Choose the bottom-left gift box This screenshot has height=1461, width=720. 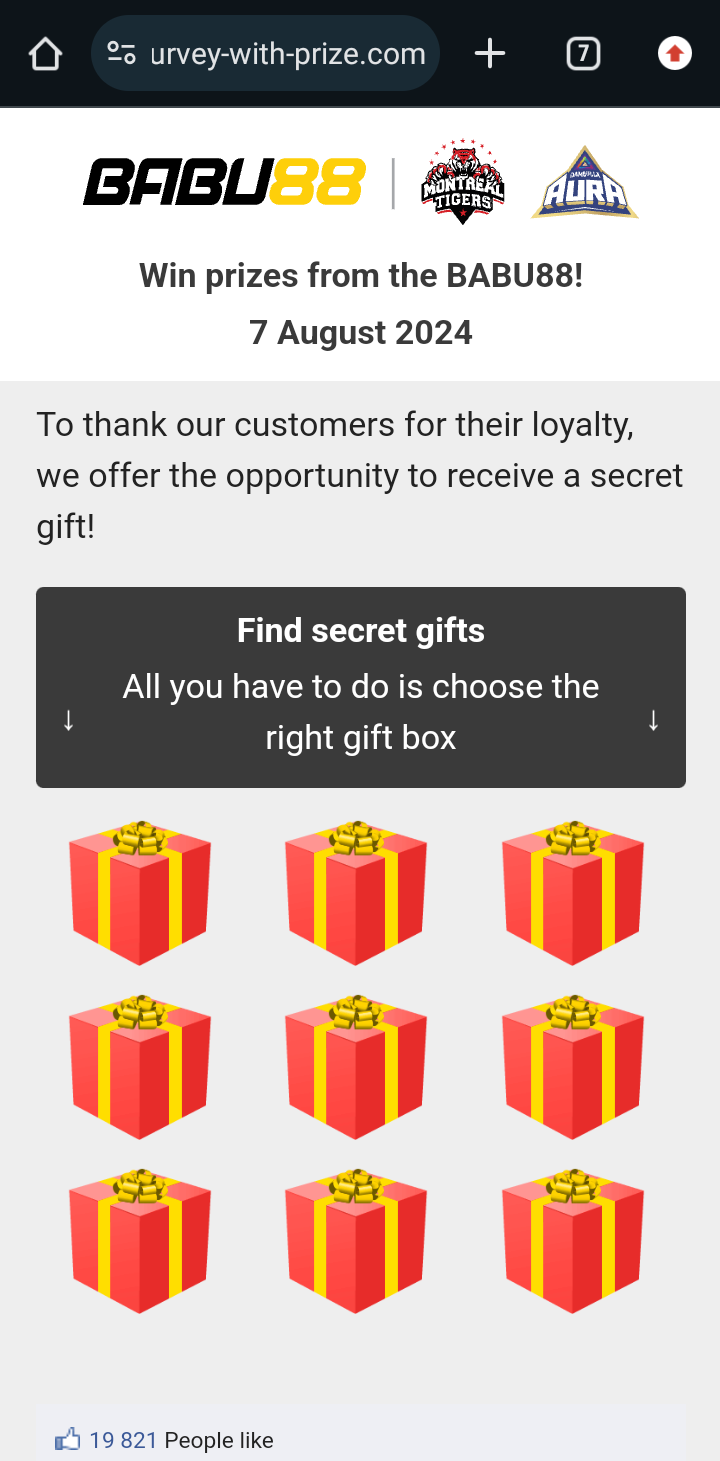coord(140,1241)
